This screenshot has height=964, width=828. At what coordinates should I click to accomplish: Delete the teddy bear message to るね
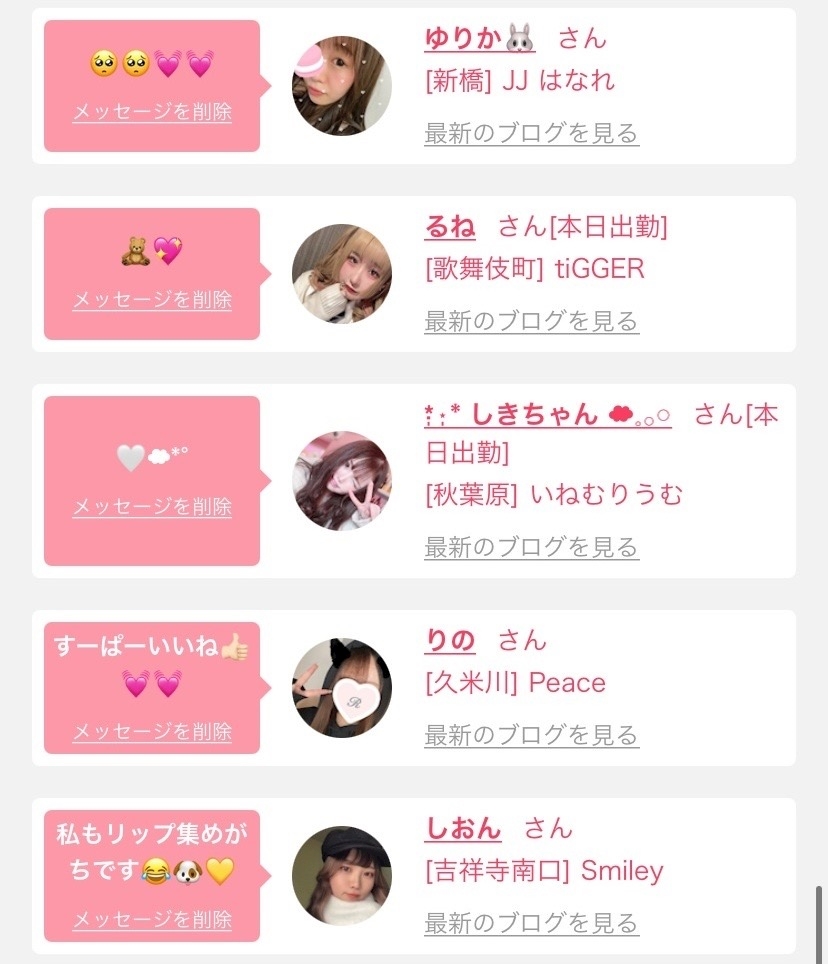point(152,300)
